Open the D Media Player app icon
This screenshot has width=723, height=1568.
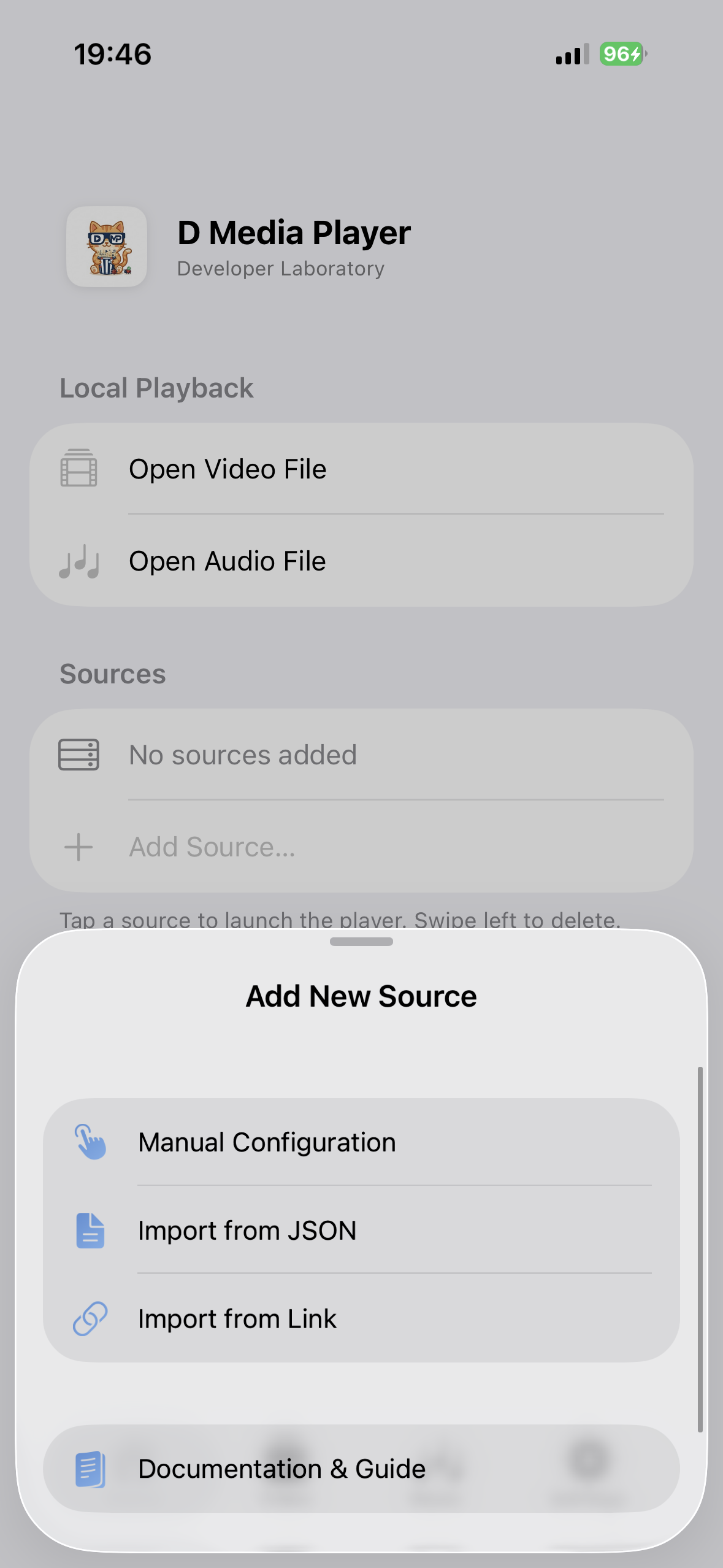click(x=107, y=245)
